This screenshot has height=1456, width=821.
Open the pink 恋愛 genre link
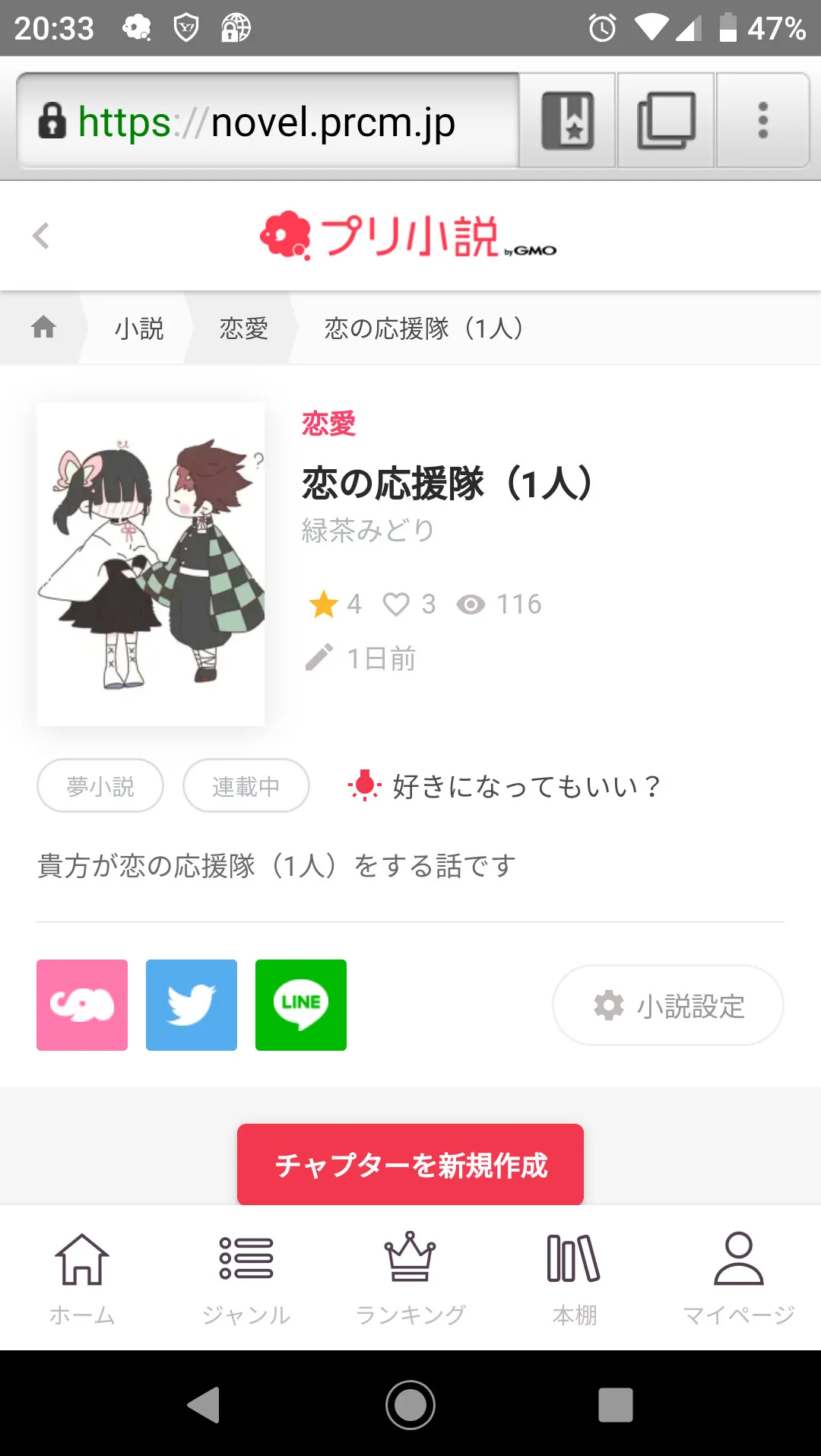coord(328,423)
